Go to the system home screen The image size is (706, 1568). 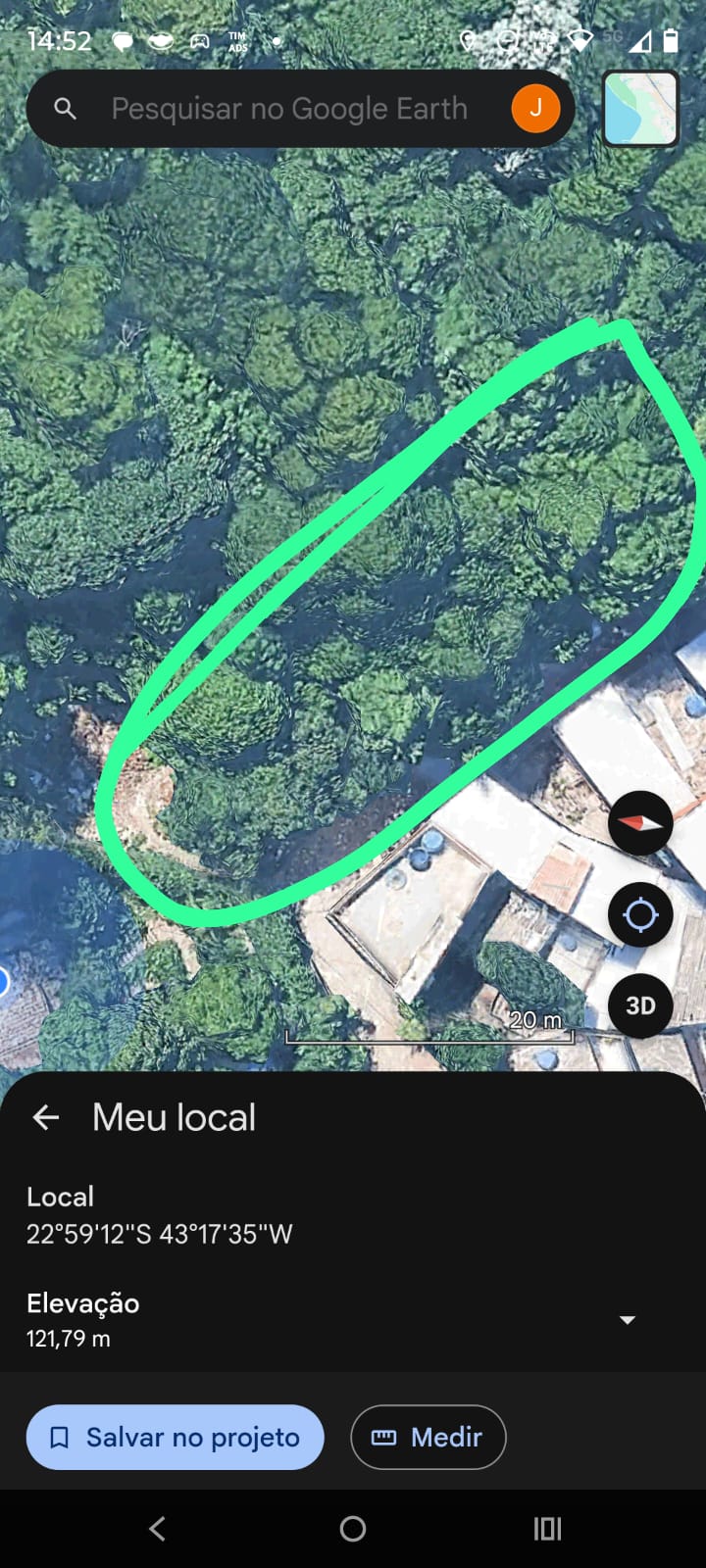353,1529
